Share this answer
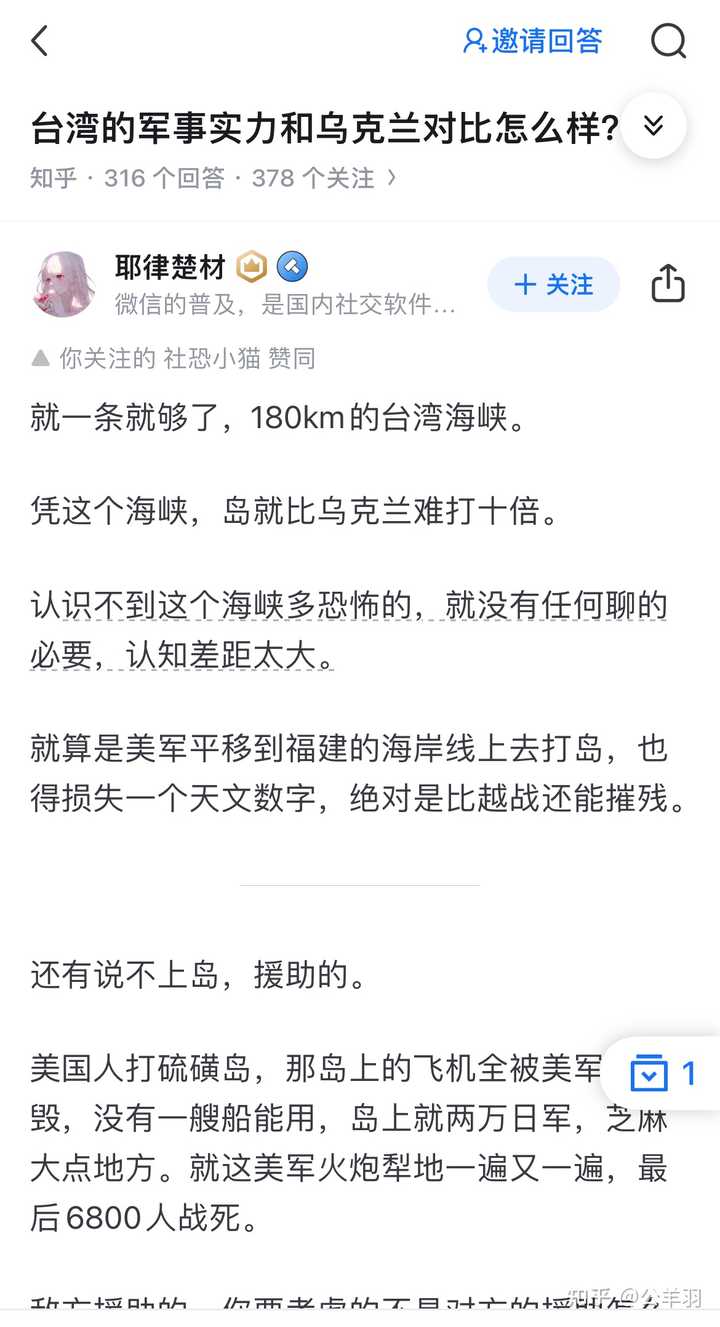The image size is (720, 1327). tap(668, 284)
